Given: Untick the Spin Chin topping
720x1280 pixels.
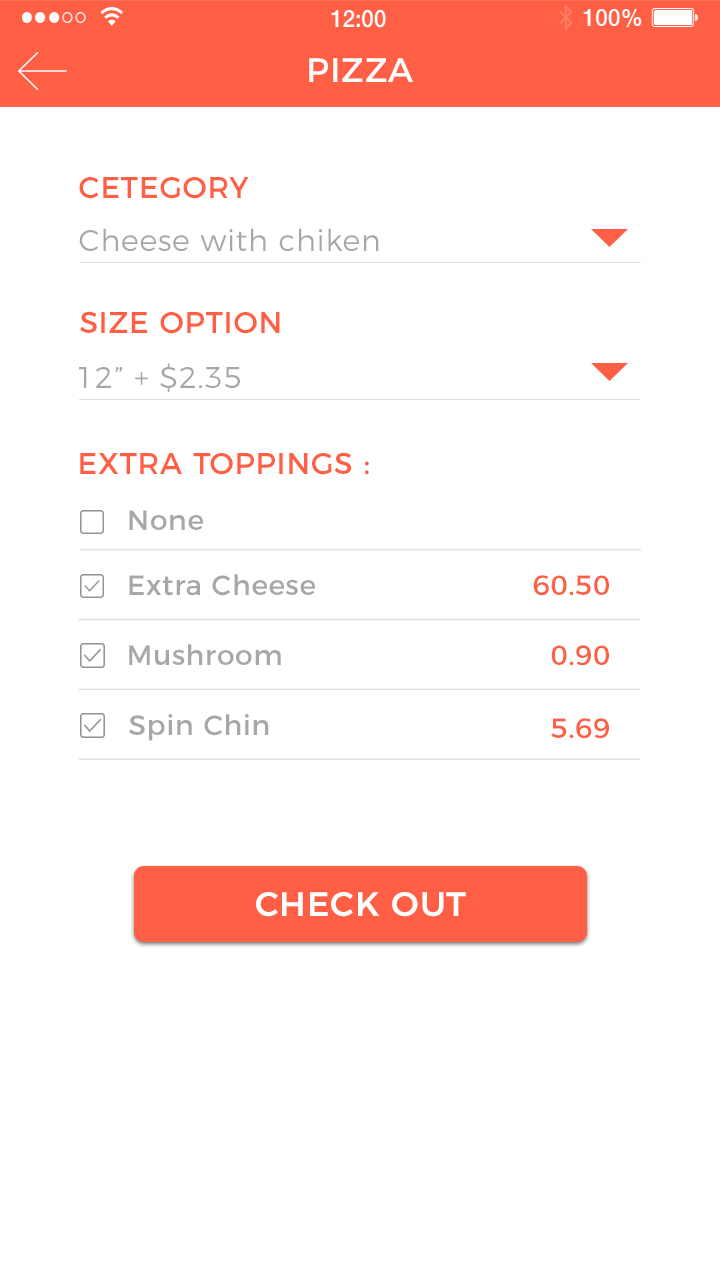Looking at the screenshot, I should (x=92, y=726).
